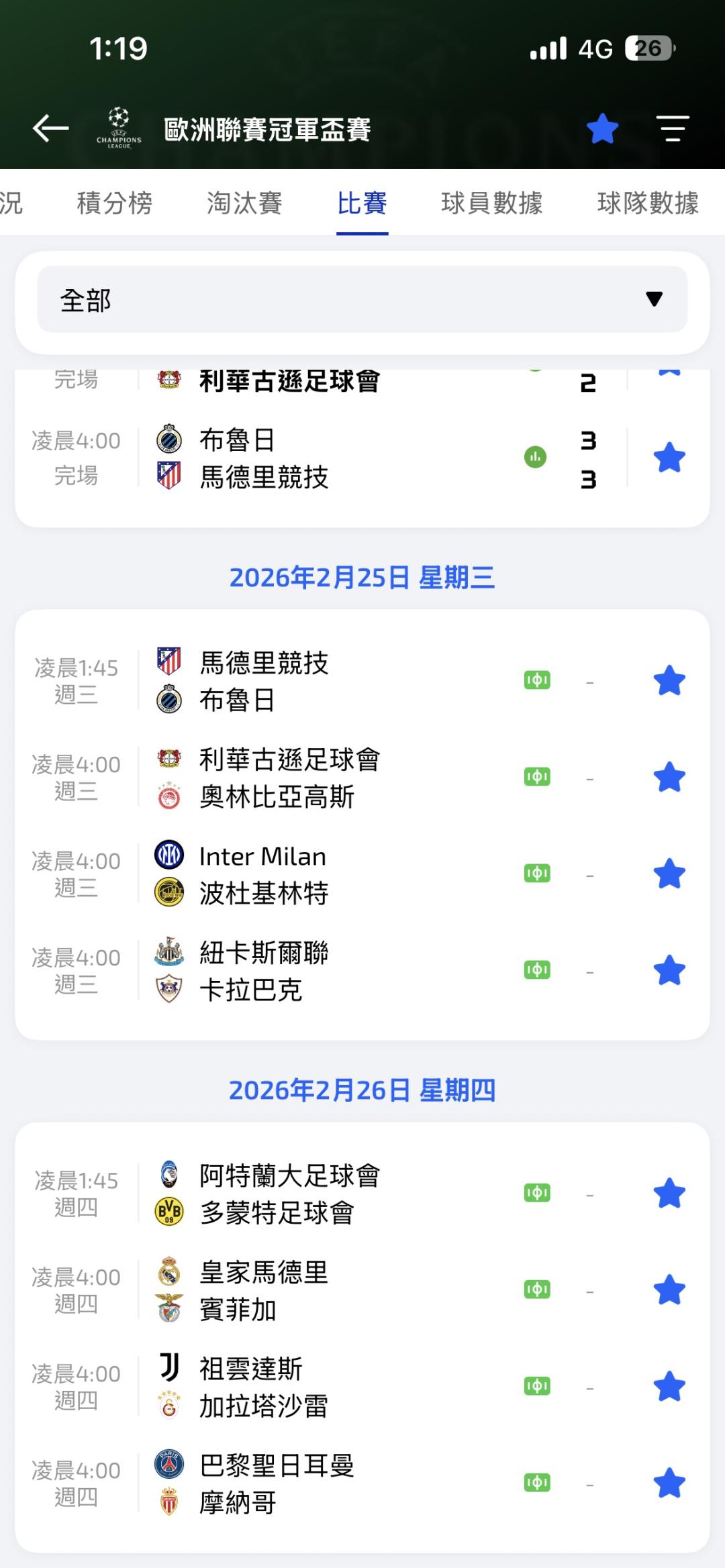Open lineup icon for 阿特蘭大足球會 vs 多蒙特足球會
725x1568 pixels.
(x=537, y=1193)
